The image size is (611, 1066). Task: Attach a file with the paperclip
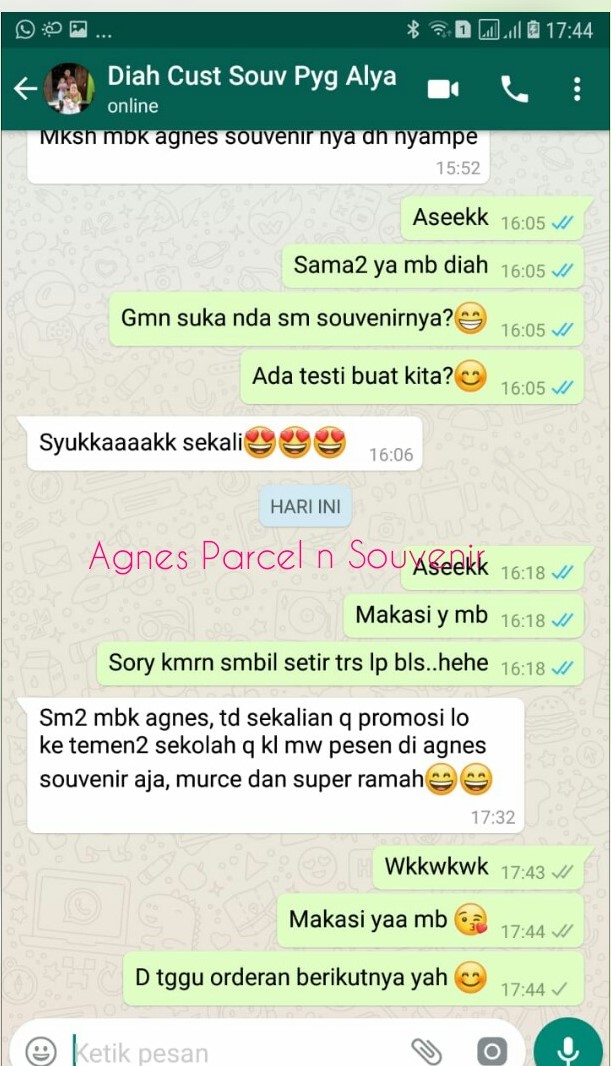426,1051
